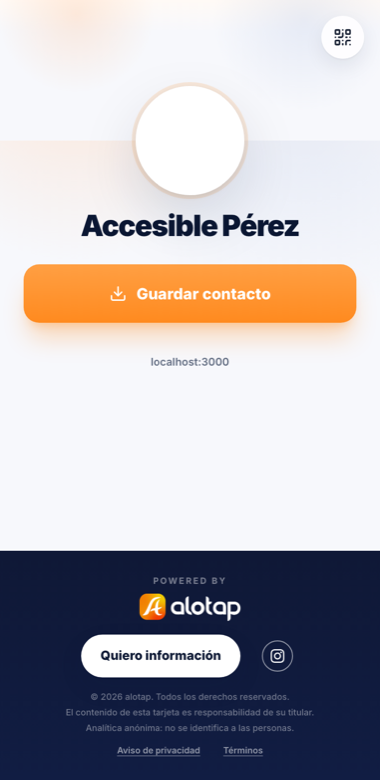The width and height of the screenshot is (380, 780).
Task: Open the alotap Instagram icon
Action: tap(278, 656)
